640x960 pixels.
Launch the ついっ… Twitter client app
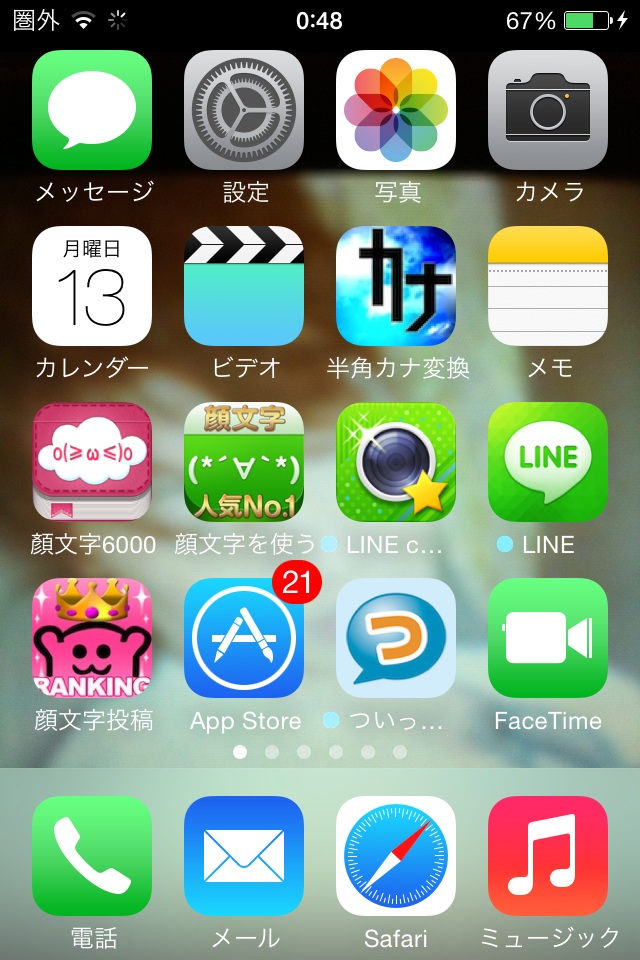point(396,638)
